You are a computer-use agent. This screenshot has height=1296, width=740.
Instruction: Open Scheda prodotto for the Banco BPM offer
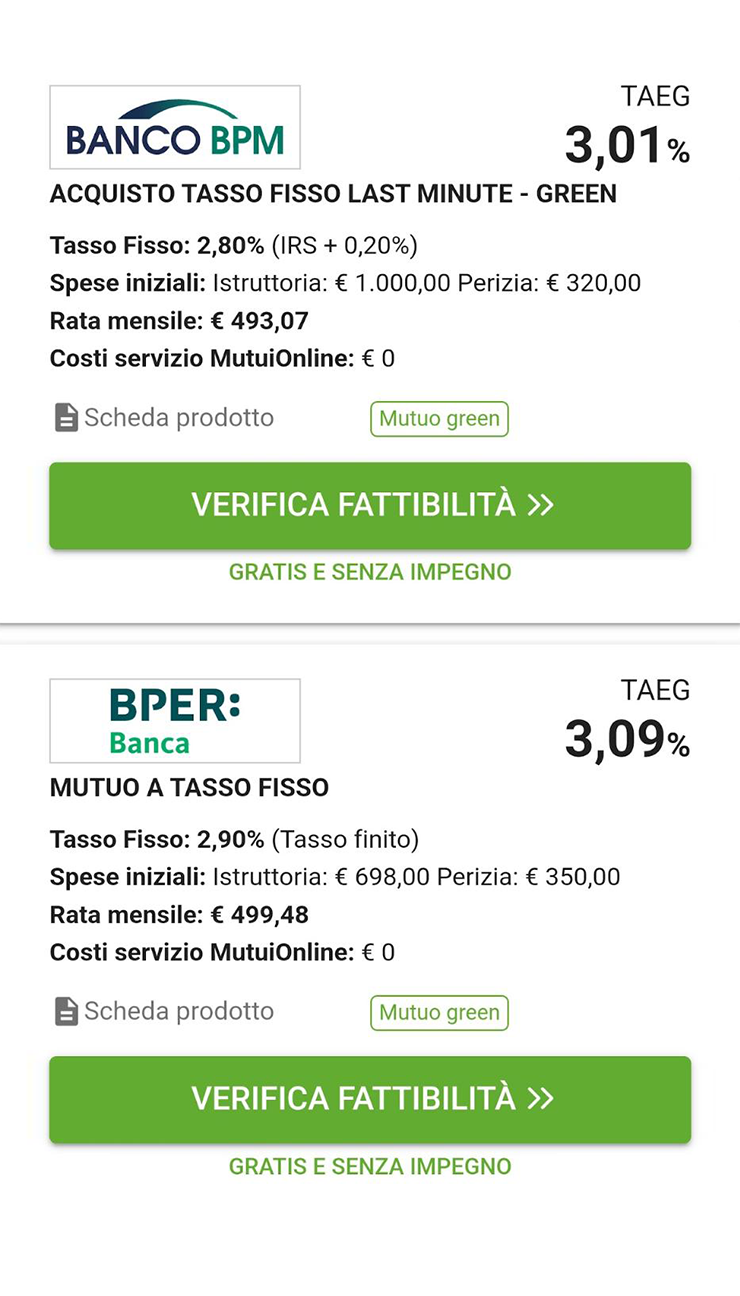(164, 417)
